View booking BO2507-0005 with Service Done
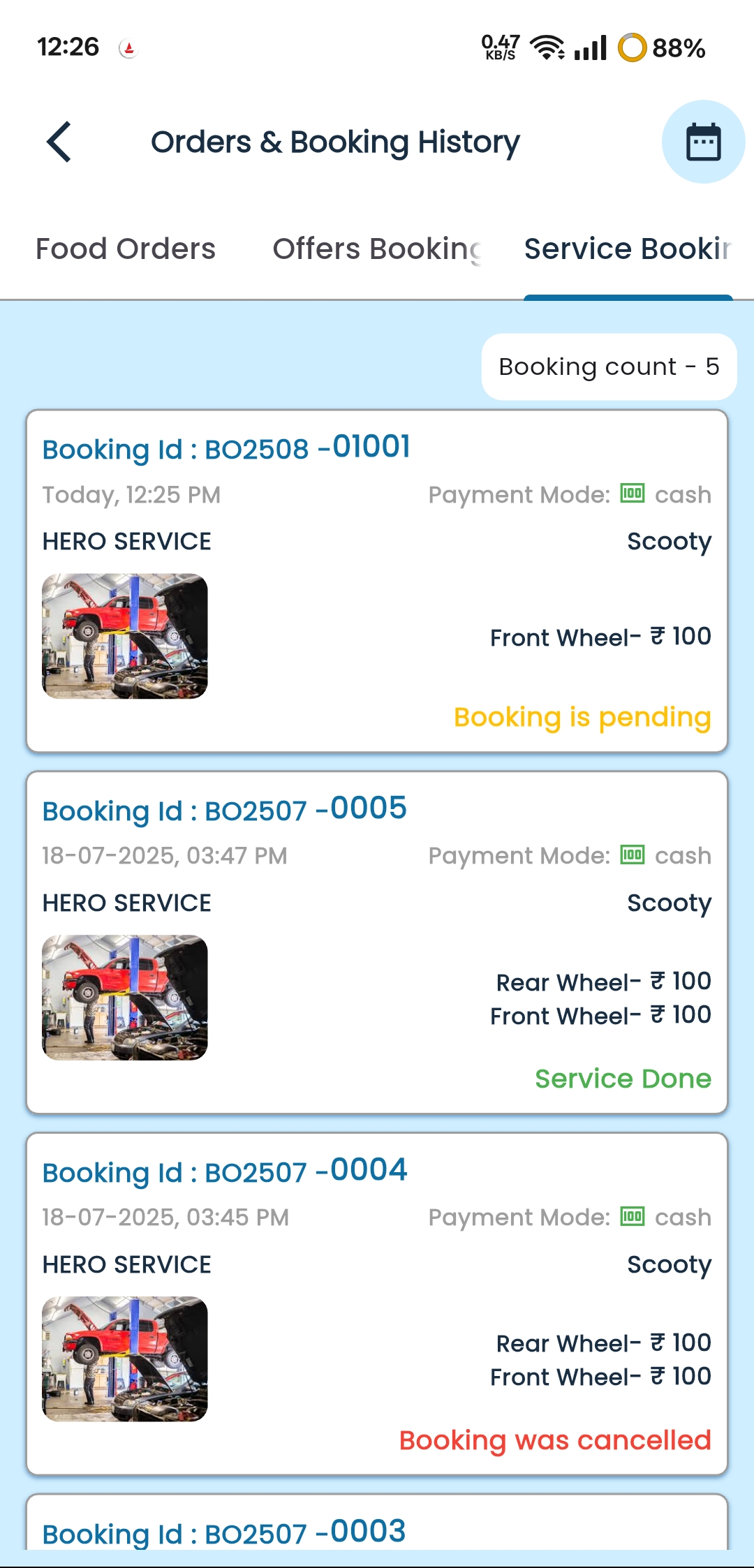 click(x=377, y=942)
